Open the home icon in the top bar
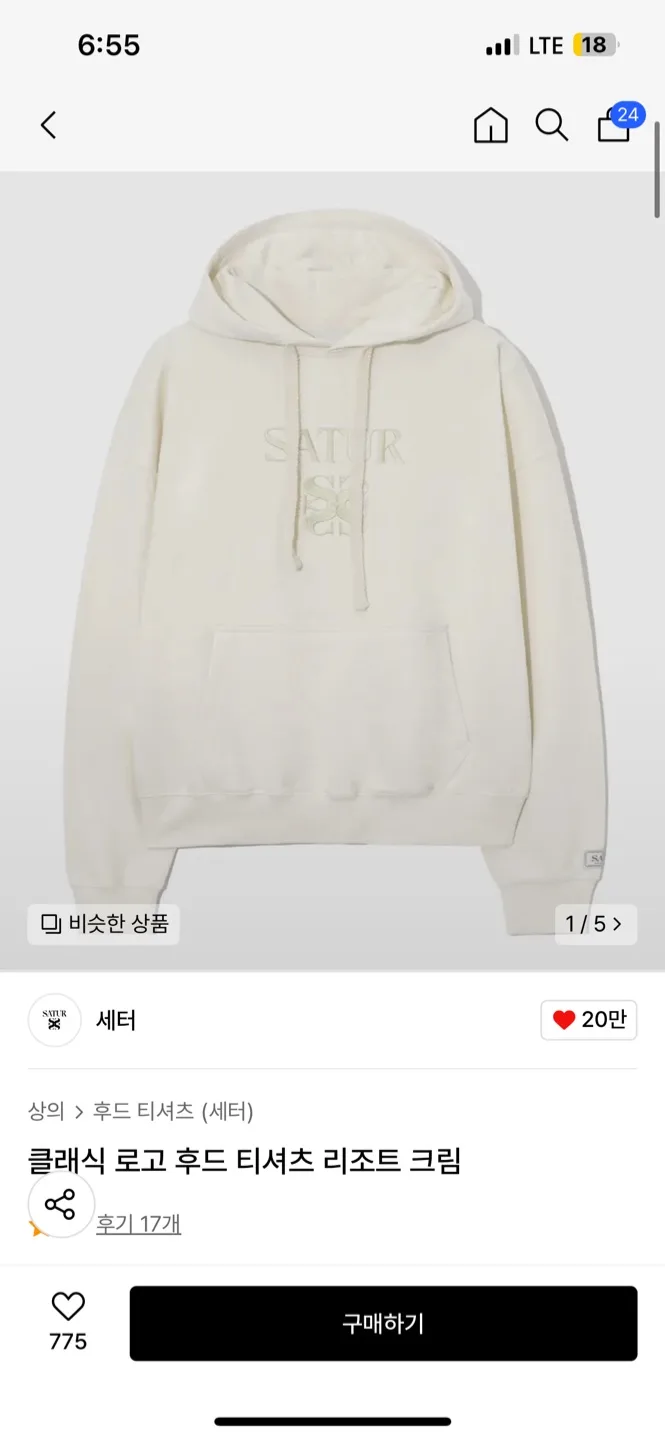Viewport: 665px width, 1440px height. click(x=490, y=126)
